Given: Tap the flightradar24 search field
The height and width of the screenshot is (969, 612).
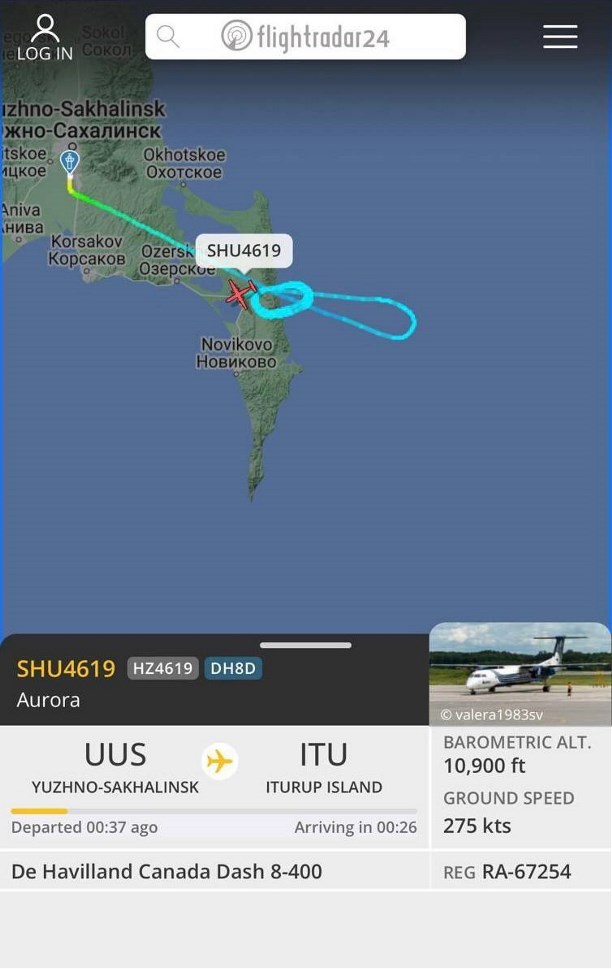Looking at the screenshot, I should tap(305, 38).
